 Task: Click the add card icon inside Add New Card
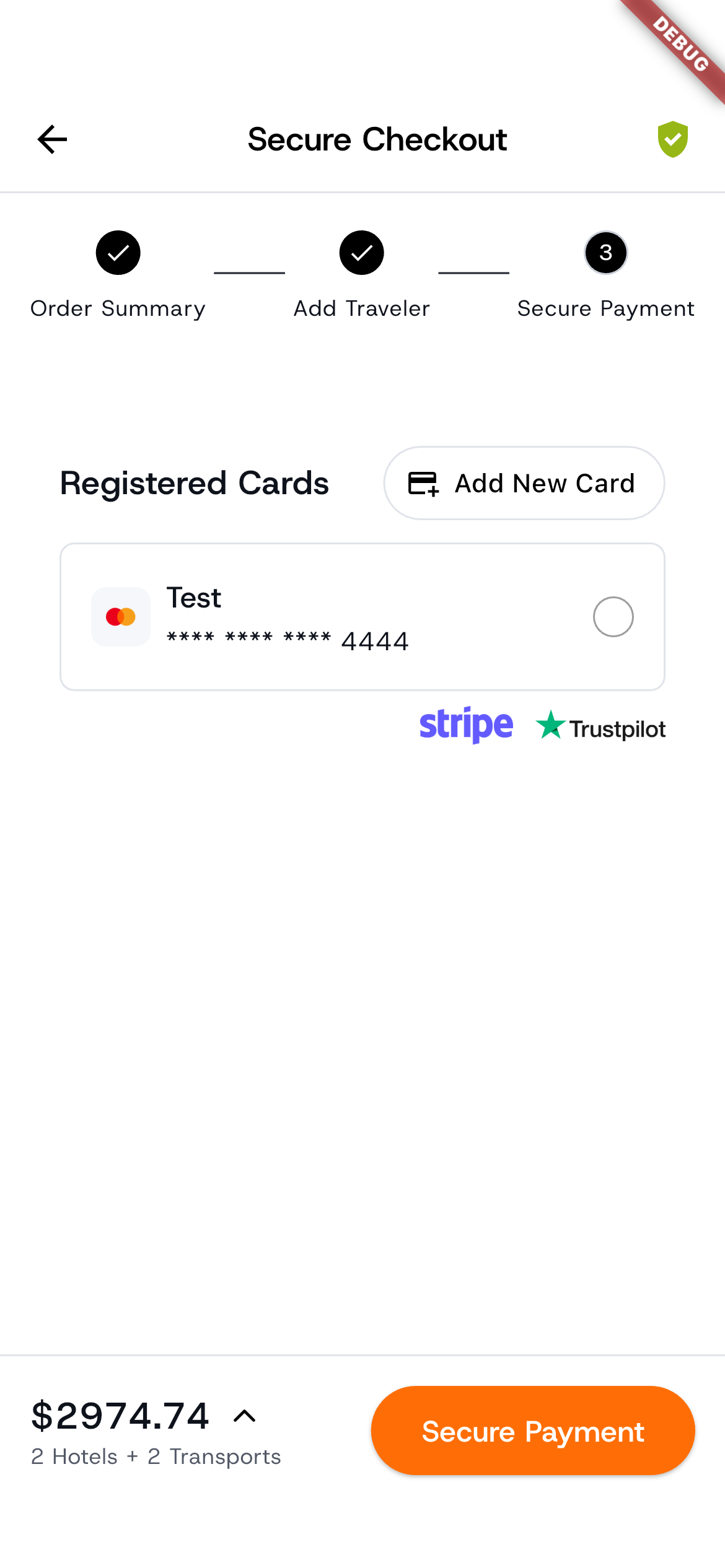423,483
